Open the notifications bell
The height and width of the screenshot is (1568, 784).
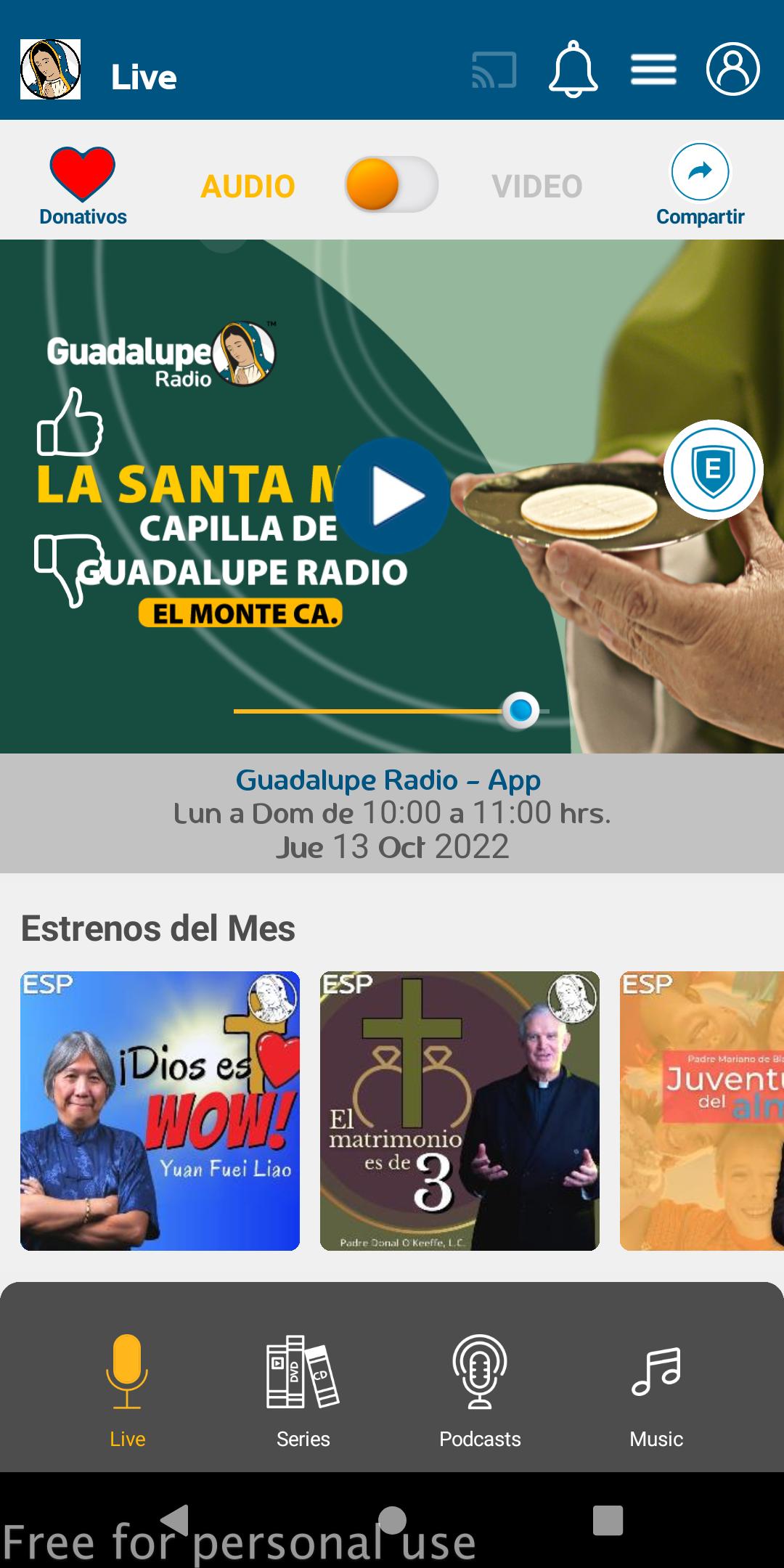click(x=573, y=69)
